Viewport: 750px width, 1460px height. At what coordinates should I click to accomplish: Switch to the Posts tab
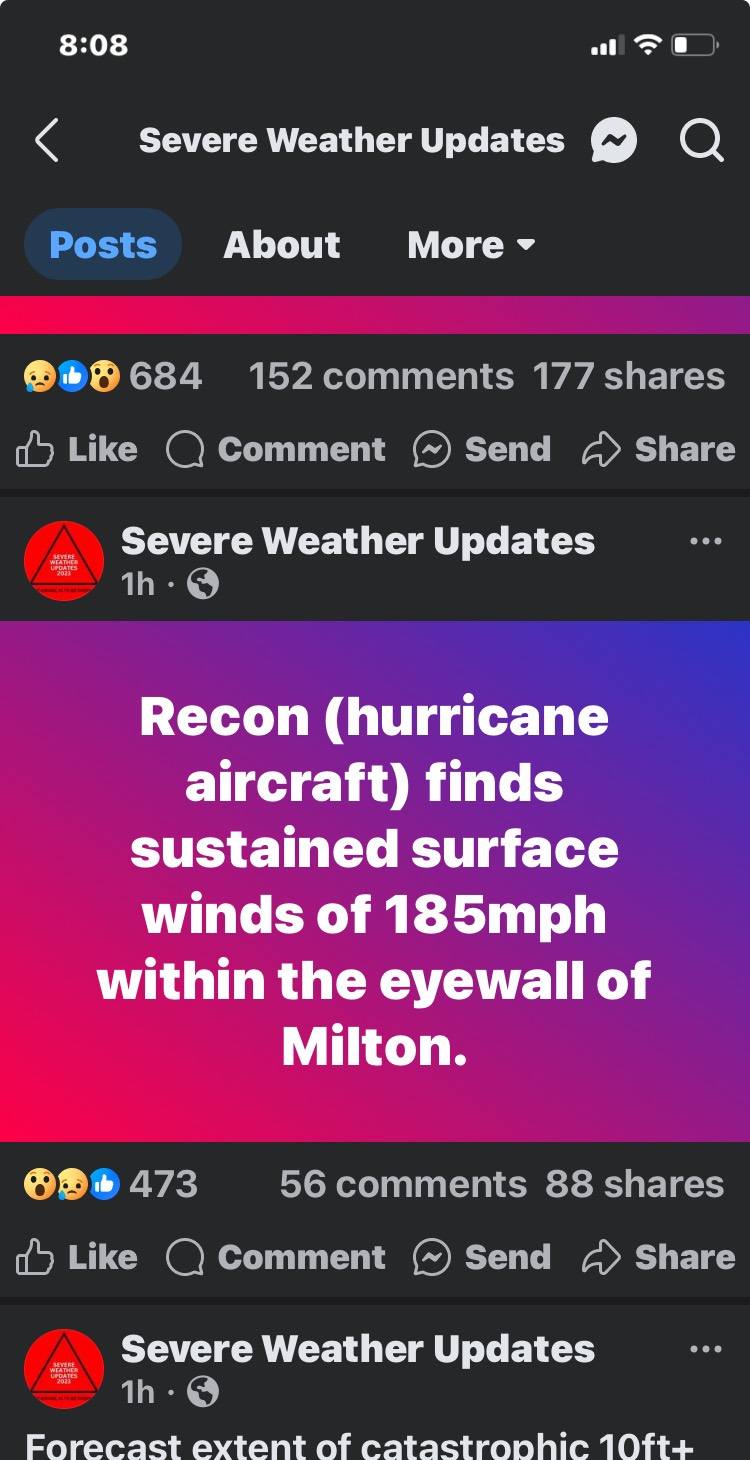[x=103, y=245]
